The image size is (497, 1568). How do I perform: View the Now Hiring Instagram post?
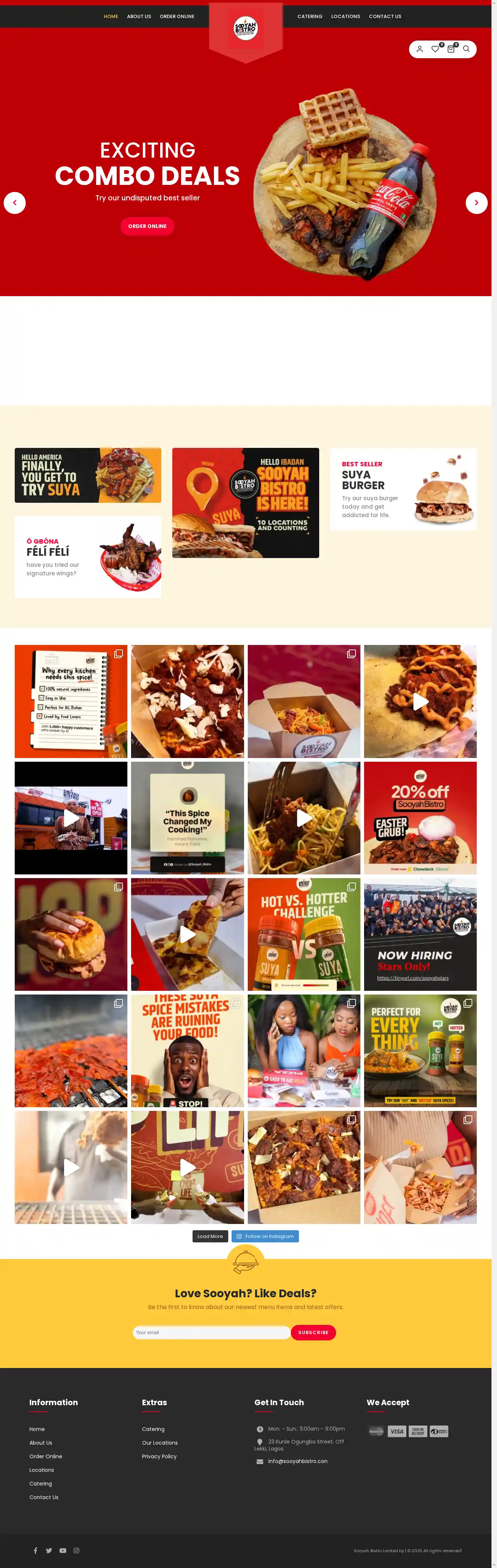tap(420, 934)
